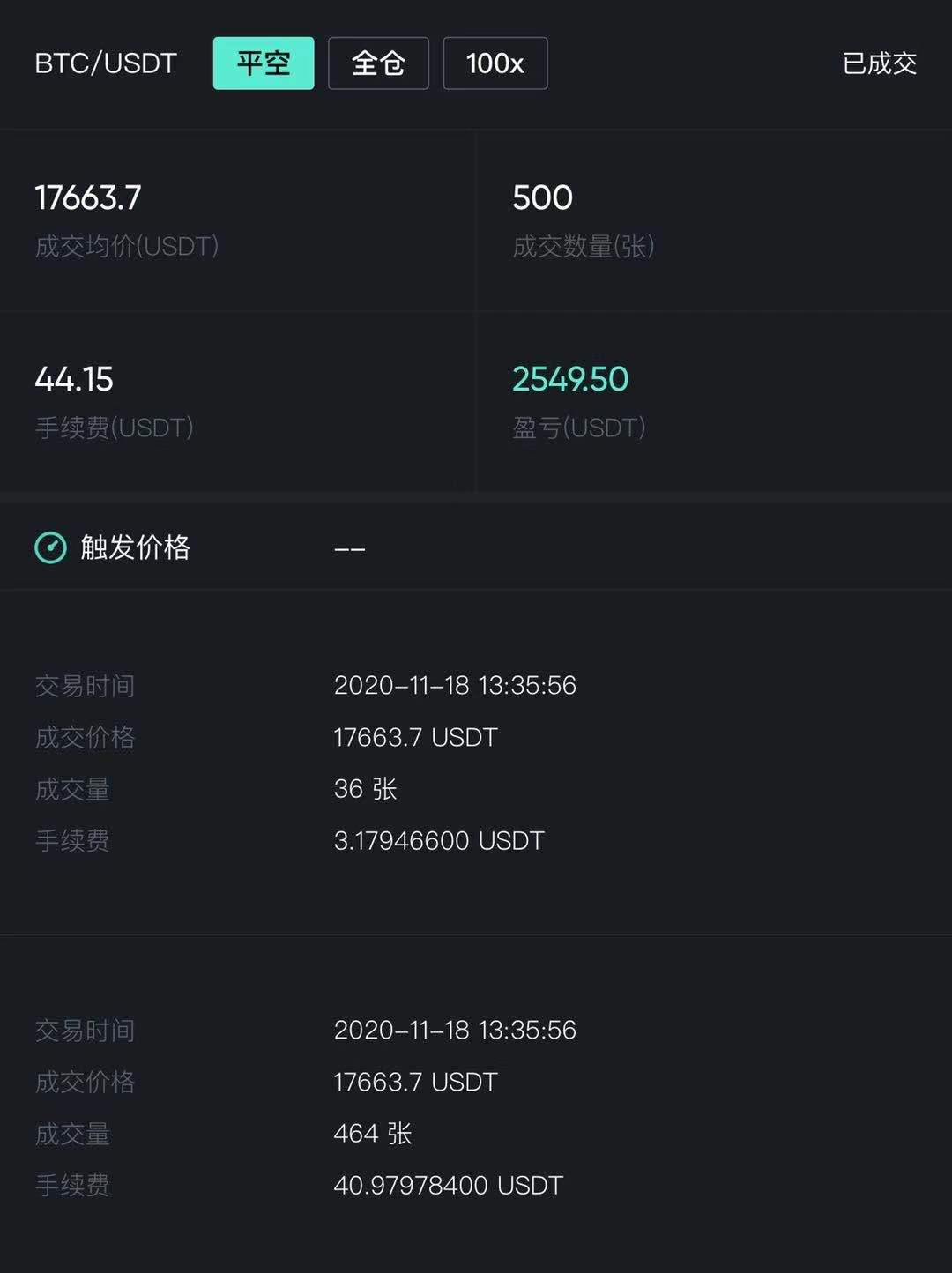Toggle the 全仓 margin mode
Screen dimensions: 952x1273
377,63
